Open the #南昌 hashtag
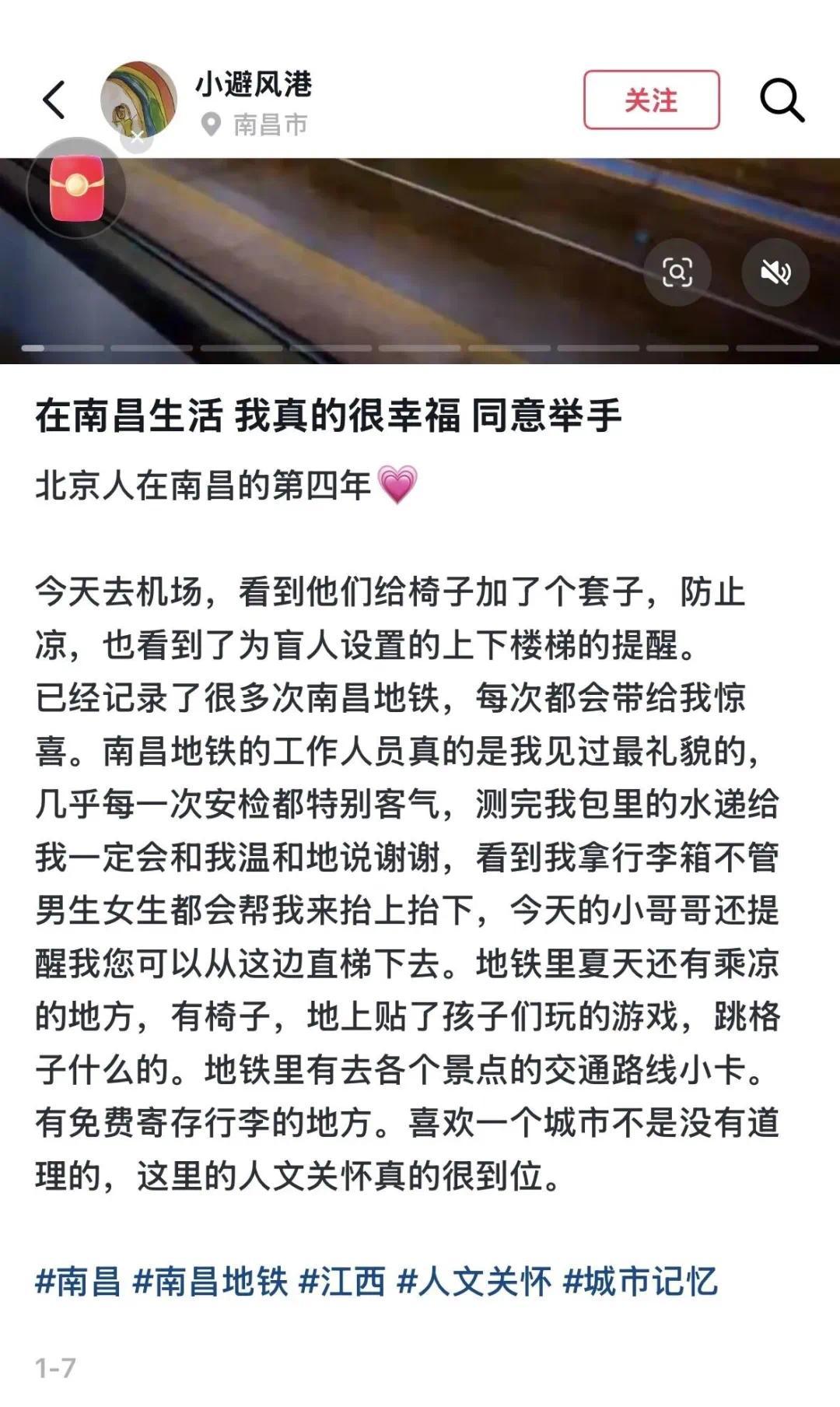The image size is (840, 1407). click(78, 1282)
